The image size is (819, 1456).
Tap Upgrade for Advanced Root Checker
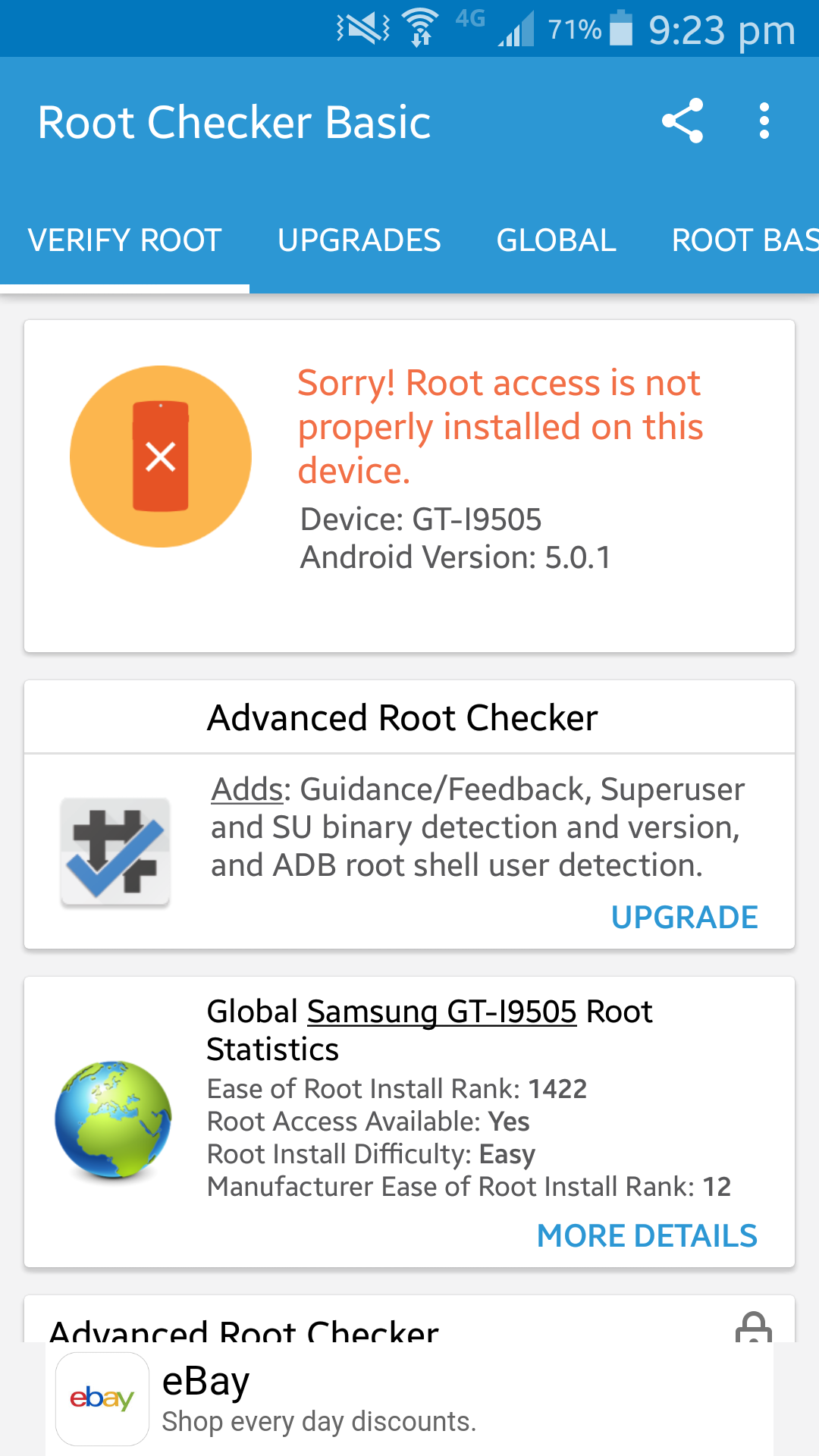[684, 918]
